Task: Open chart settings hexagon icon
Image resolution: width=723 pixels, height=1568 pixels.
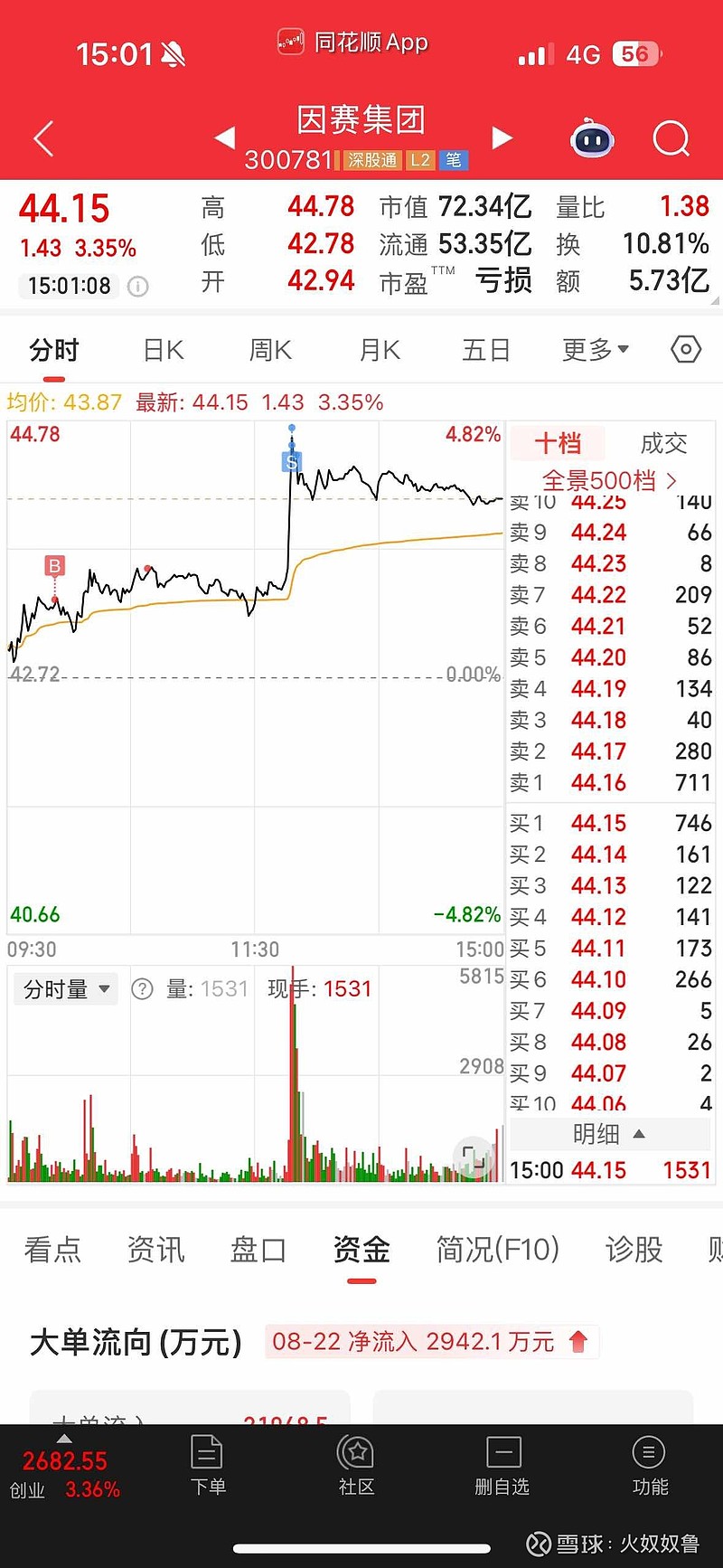Action: [x=686, y=349]
